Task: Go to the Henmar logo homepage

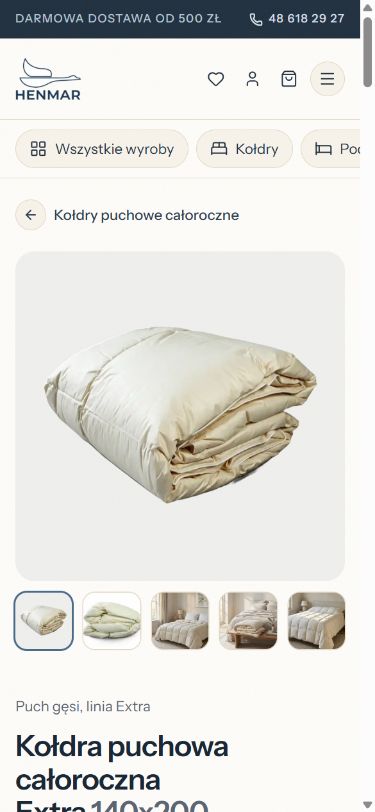Action: tap(48, 79)
